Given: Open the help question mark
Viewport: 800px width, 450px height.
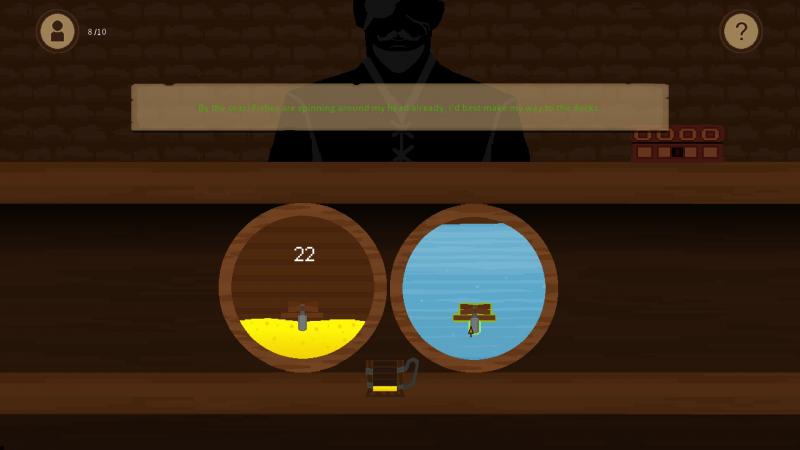Looking at the screenshot, I should [x=741, y=31].
